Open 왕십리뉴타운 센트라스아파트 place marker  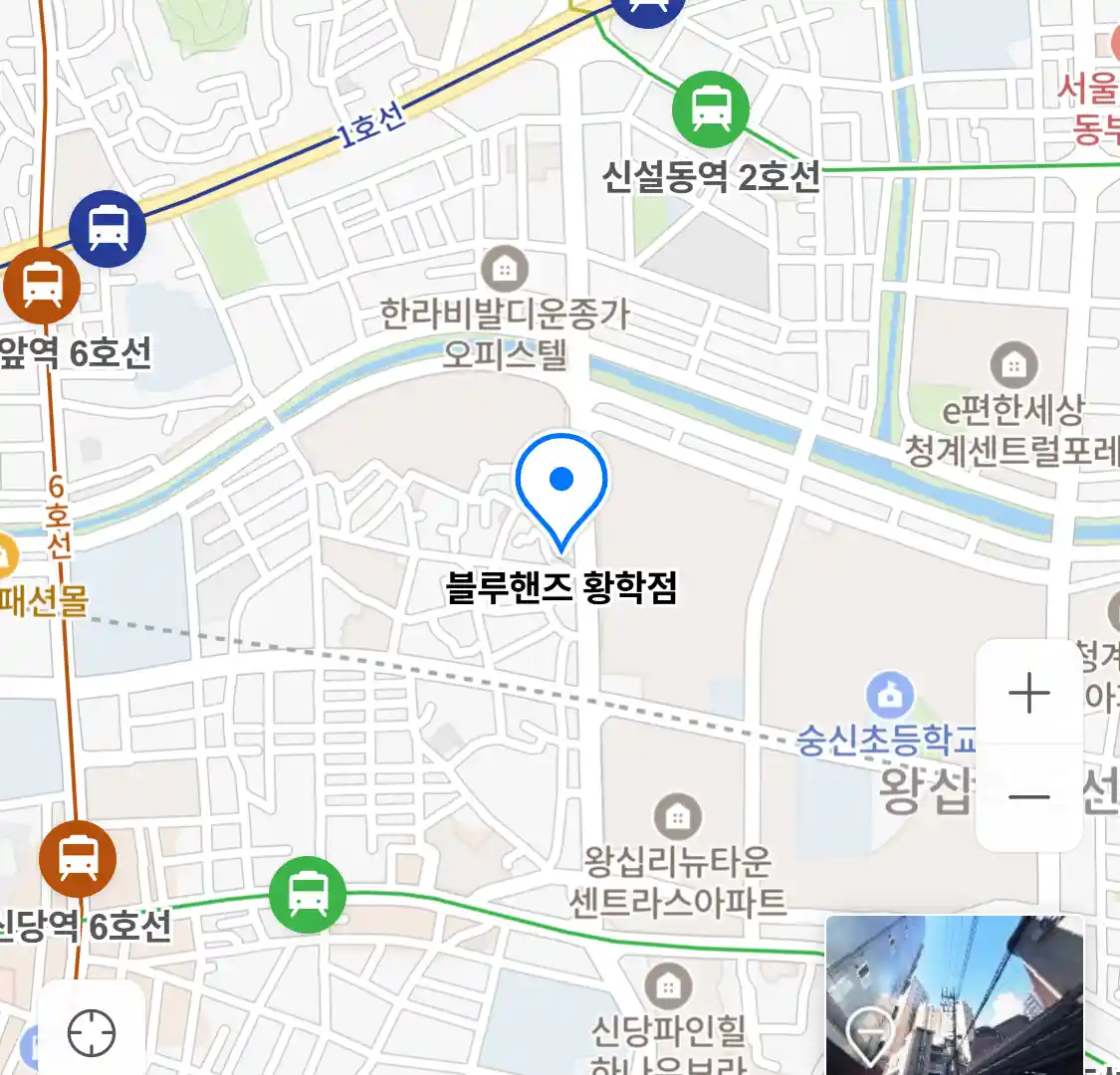677,817
